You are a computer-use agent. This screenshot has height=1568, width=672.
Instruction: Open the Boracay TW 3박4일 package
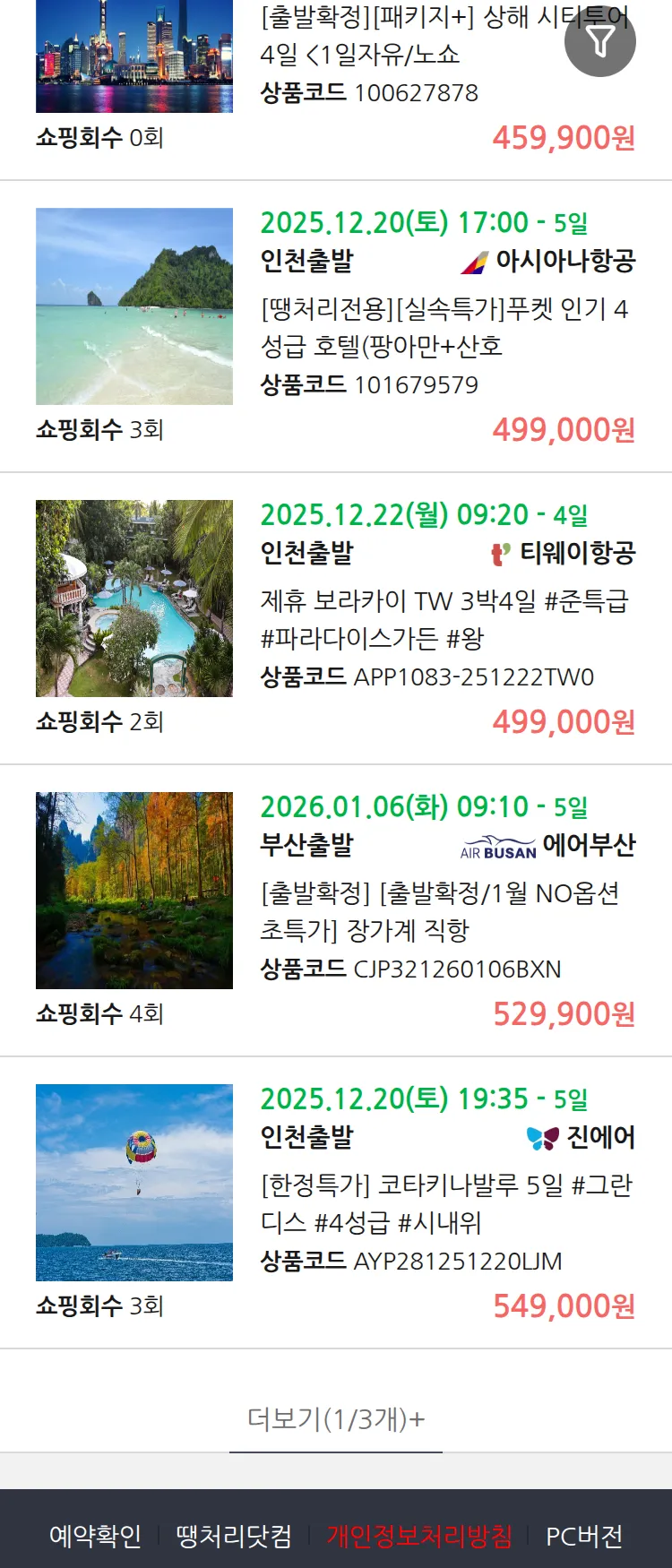pyautogui.click(x=444, y=619)
